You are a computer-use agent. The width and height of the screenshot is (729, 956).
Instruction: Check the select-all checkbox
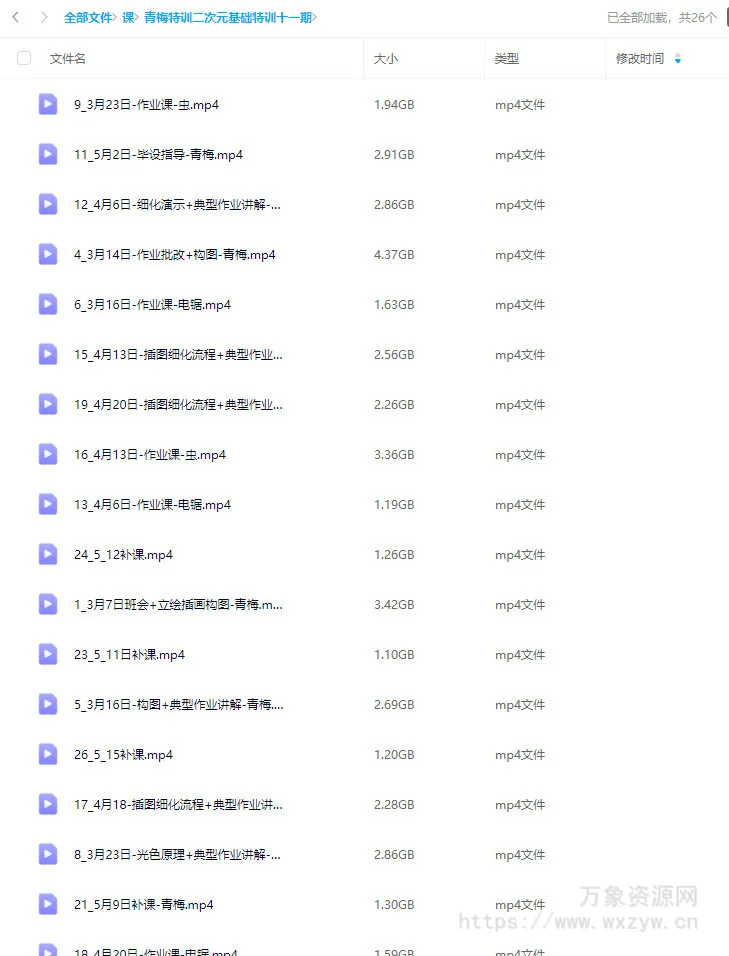pyautogui.click(x=24, y=59)
